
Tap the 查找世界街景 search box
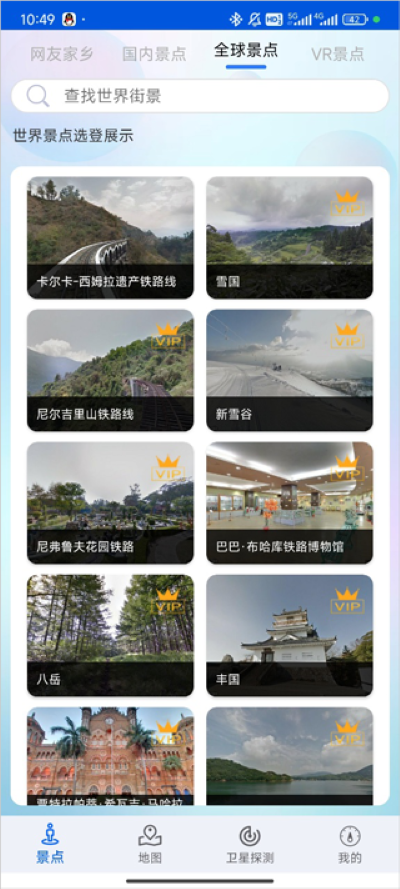[200, 96]
